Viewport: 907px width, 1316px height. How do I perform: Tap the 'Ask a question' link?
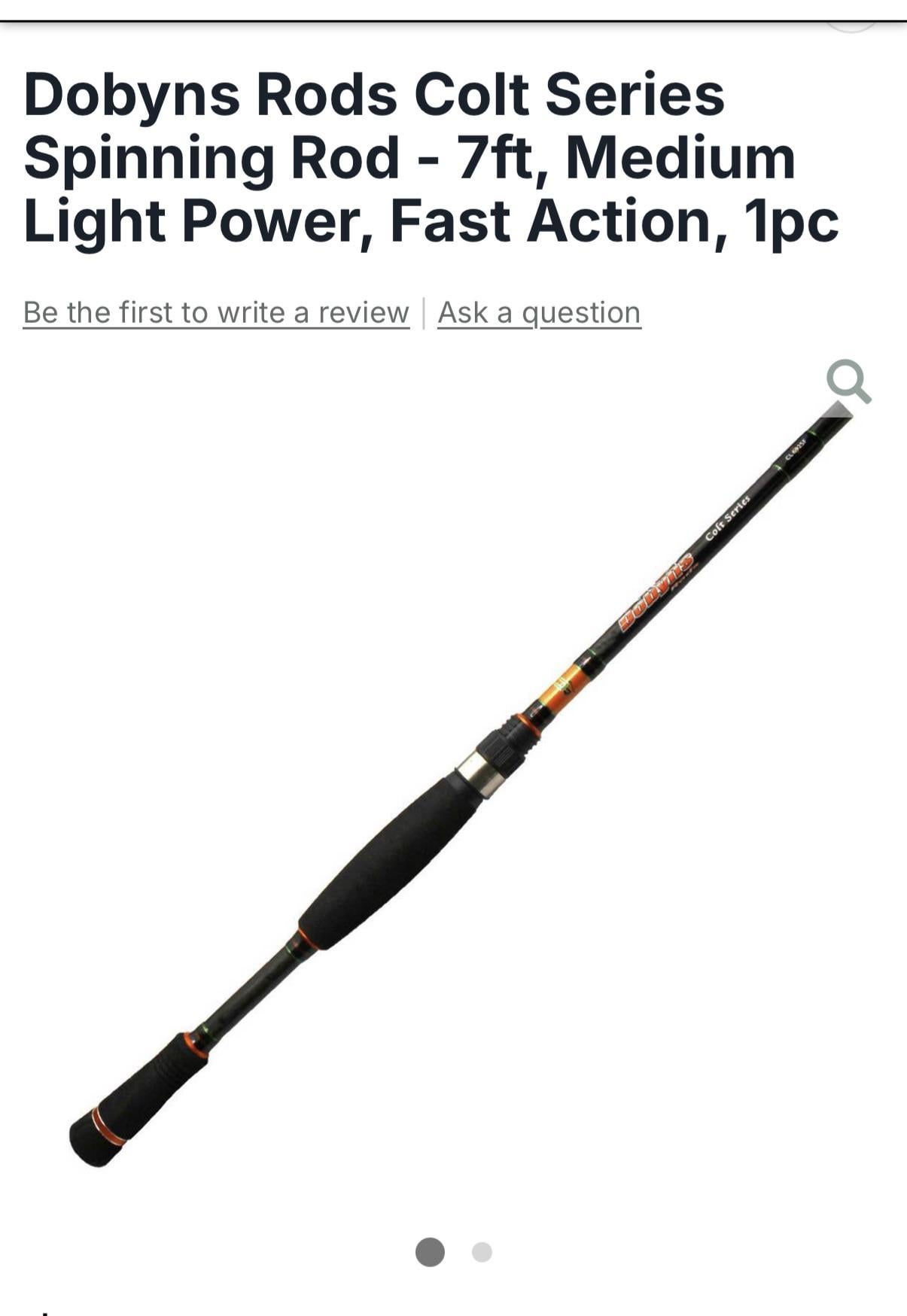(x=539, y=312)
